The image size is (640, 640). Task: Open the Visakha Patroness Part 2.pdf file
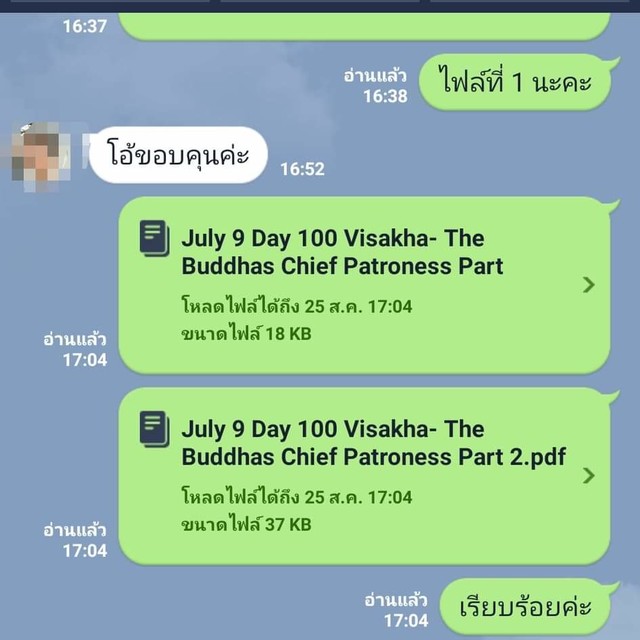[364, 476]
